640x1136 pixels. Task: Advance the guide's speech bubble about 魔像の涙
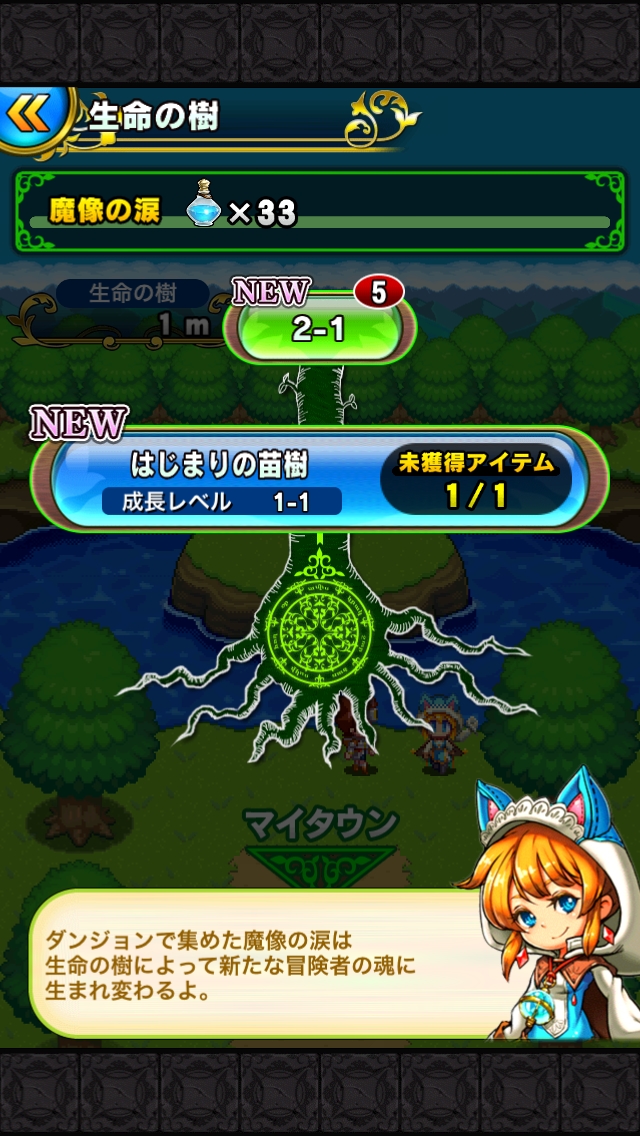260,962
